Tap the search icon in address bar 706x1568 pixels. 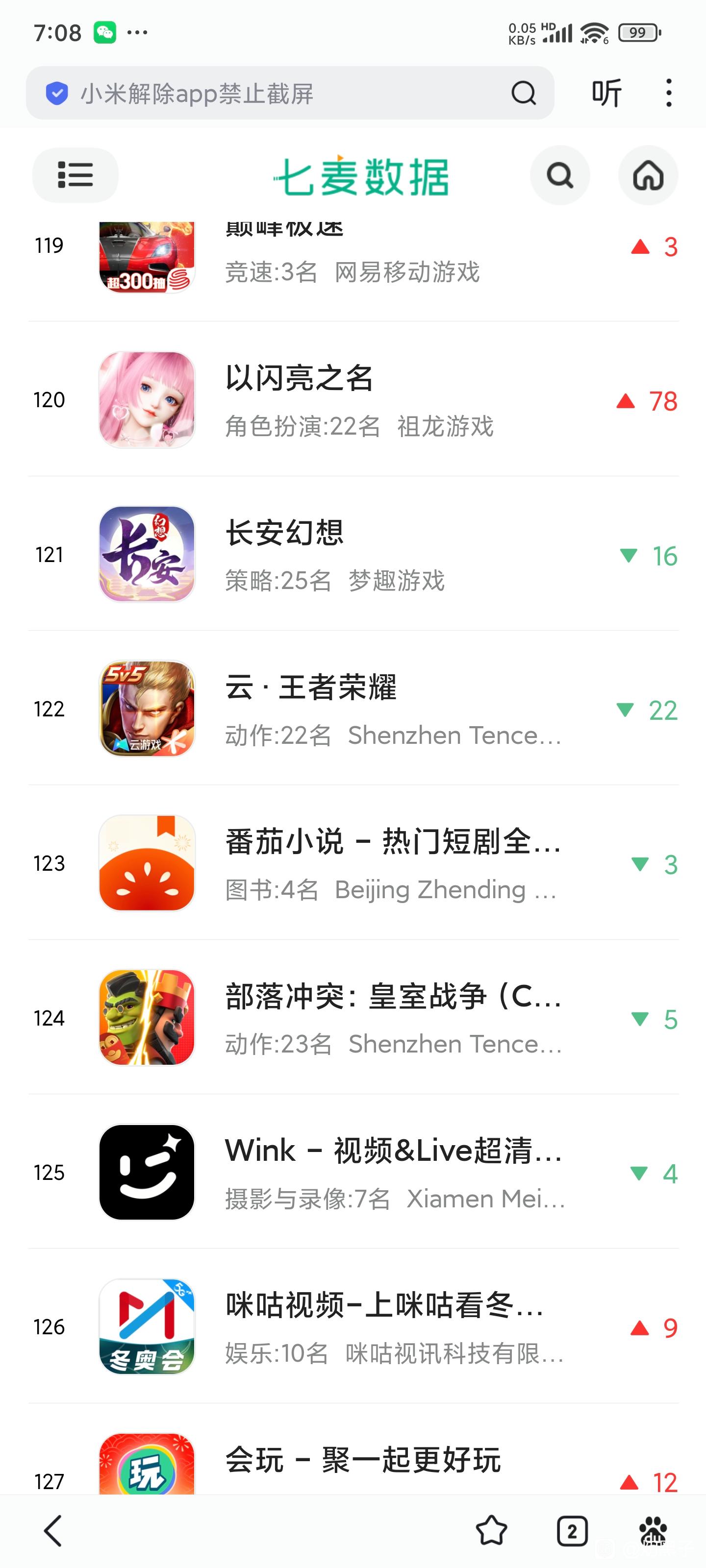(x=523, y=93)
